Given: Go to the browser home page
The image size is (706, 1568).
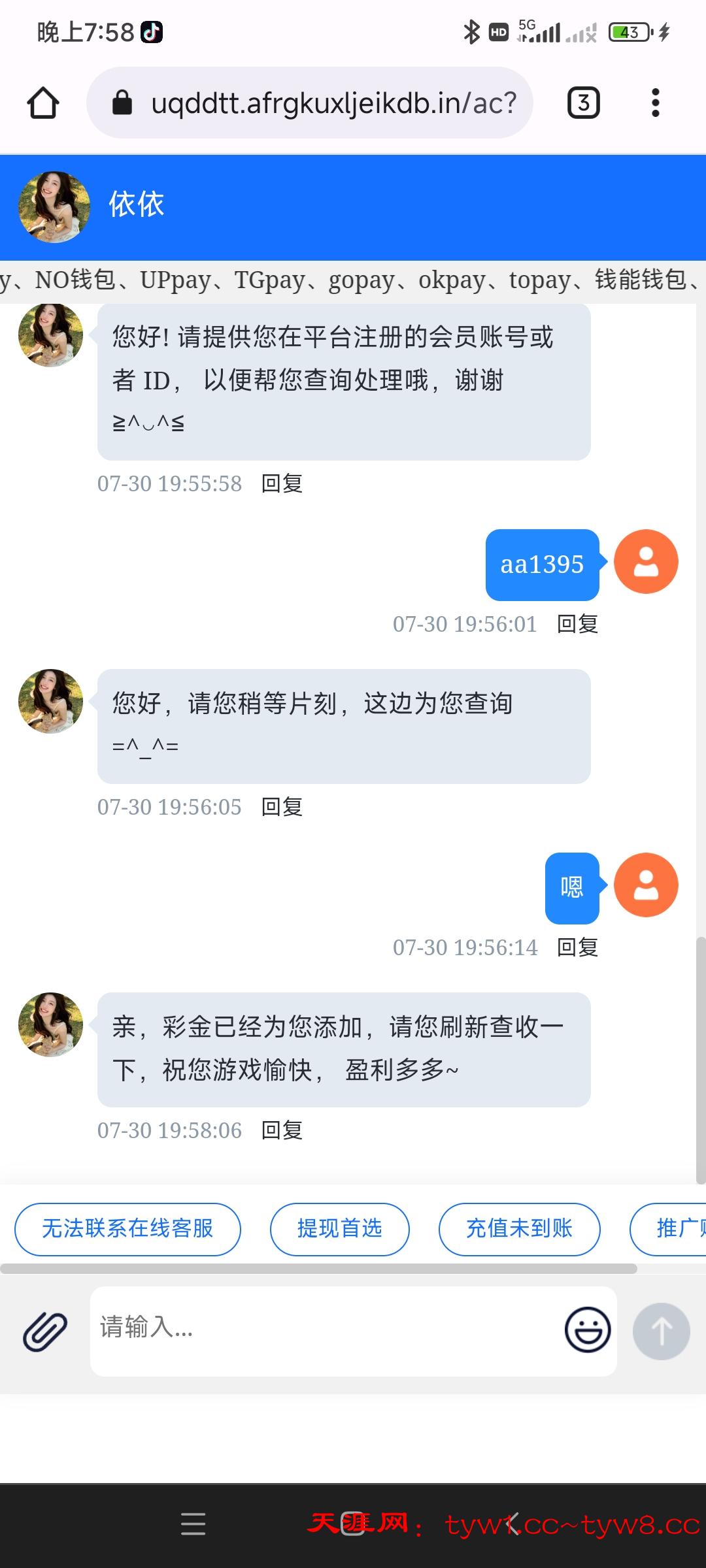Looking at the screenshot, I should point(43,103).
